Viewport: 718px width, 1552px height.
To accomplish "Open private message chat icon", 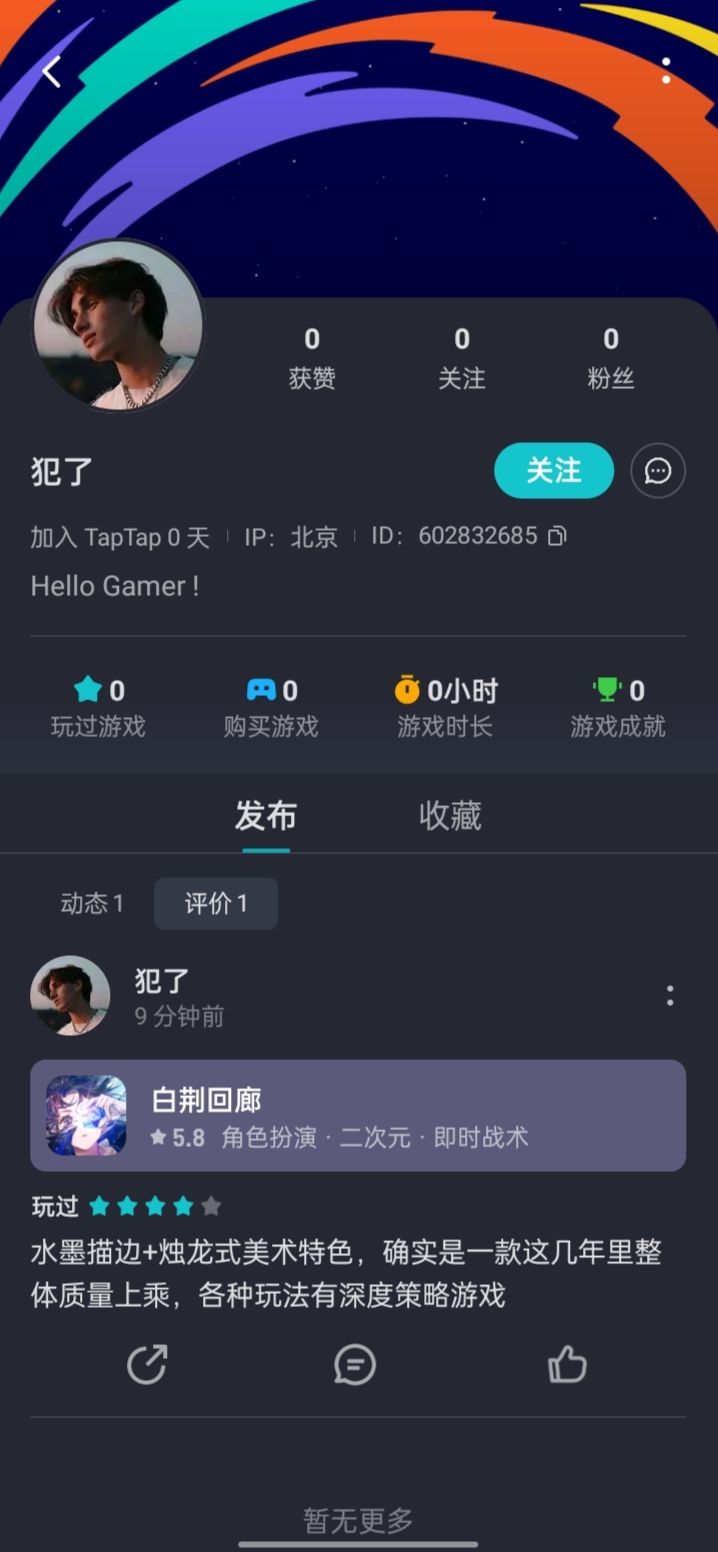I will 658,471.
